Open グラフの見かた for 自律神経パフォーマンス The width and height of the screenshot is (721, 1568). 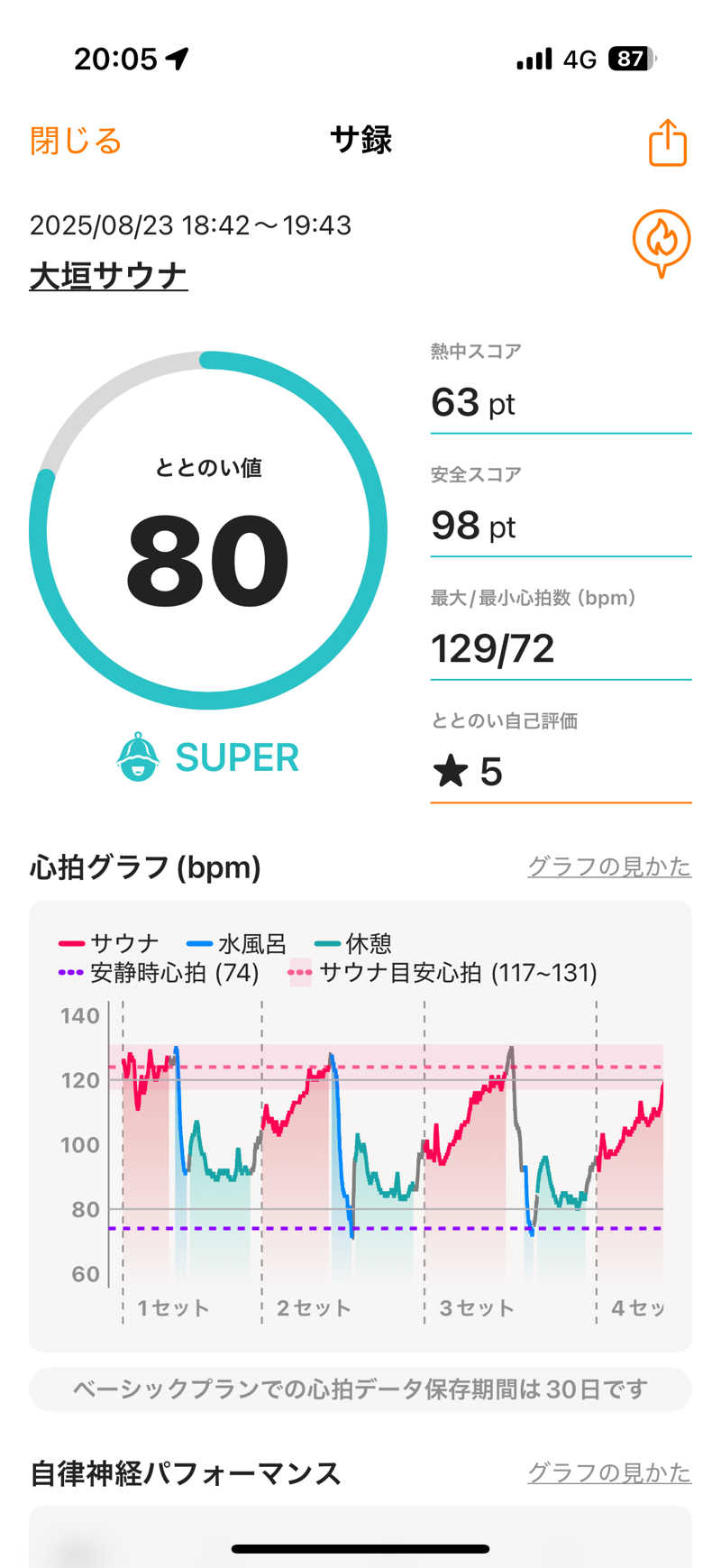[x=608, y=1472]
